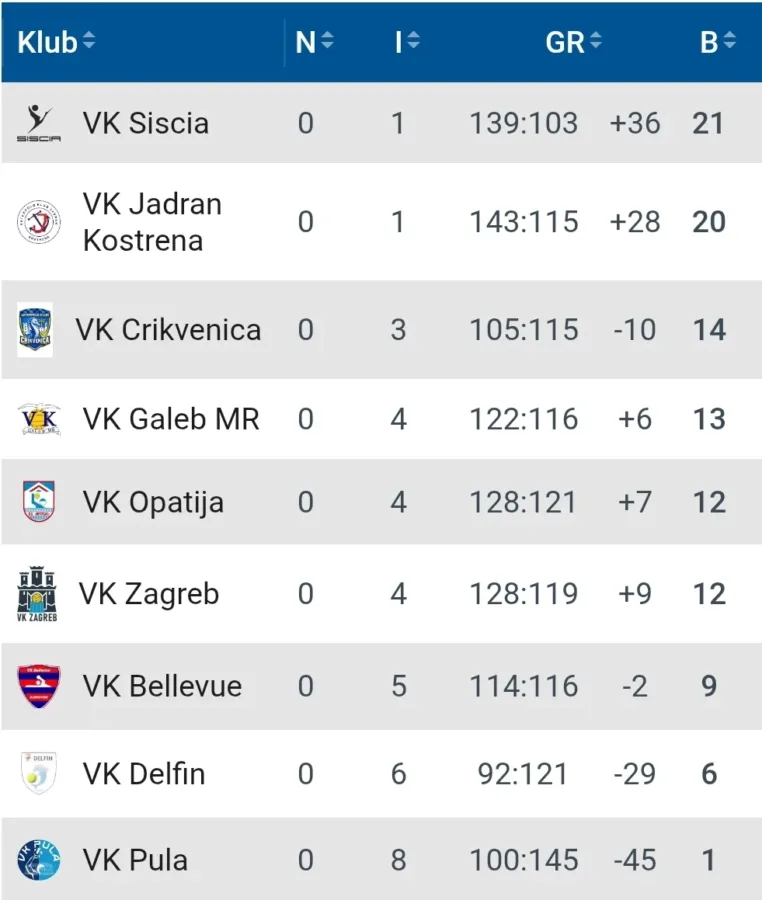Click the VK Zagreb castle logo
The width and height of the screenshot is (762, 900).
[x=36, y=593]
